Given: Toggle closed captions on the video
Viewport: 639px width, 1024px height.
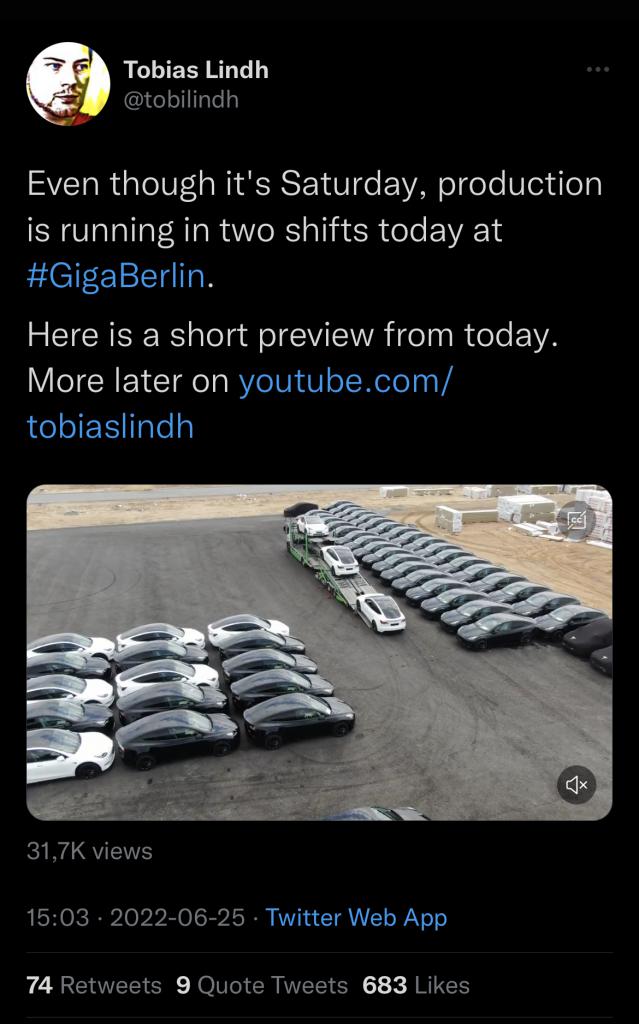Looking at the screenshot, I should tap(576, 520).
